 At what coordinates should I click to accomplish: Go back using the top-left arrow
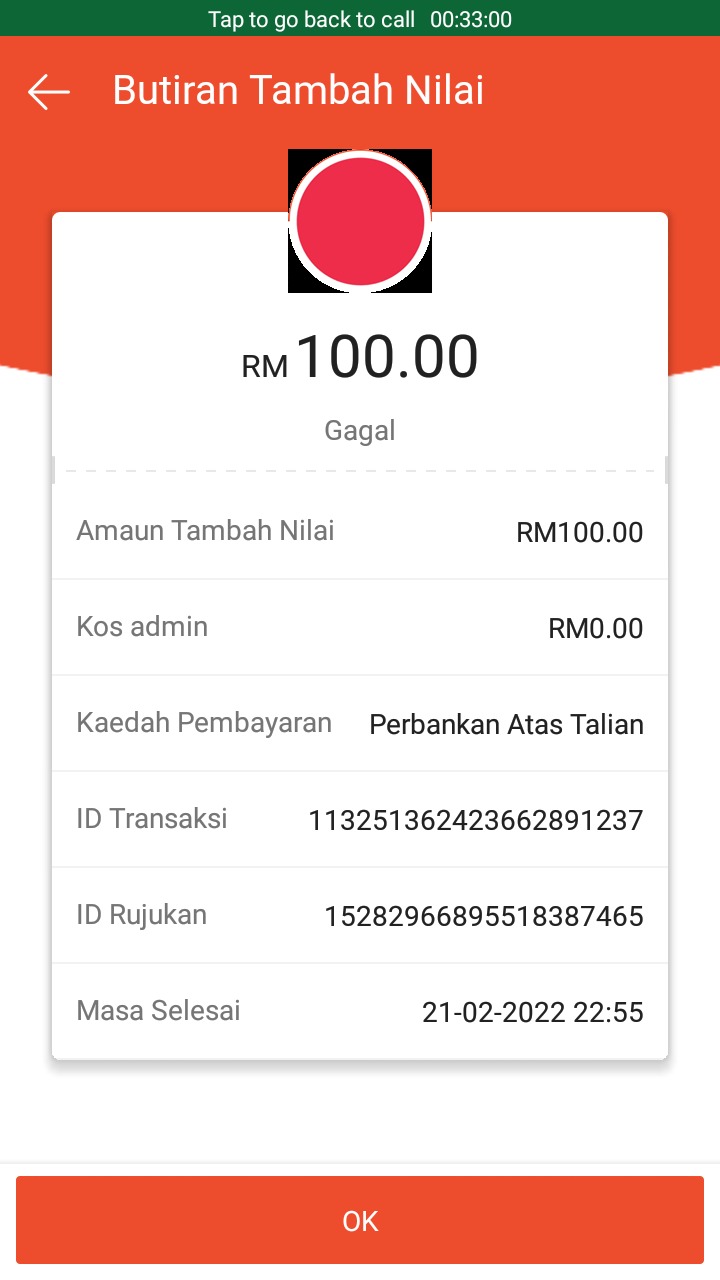click(49, 91)
